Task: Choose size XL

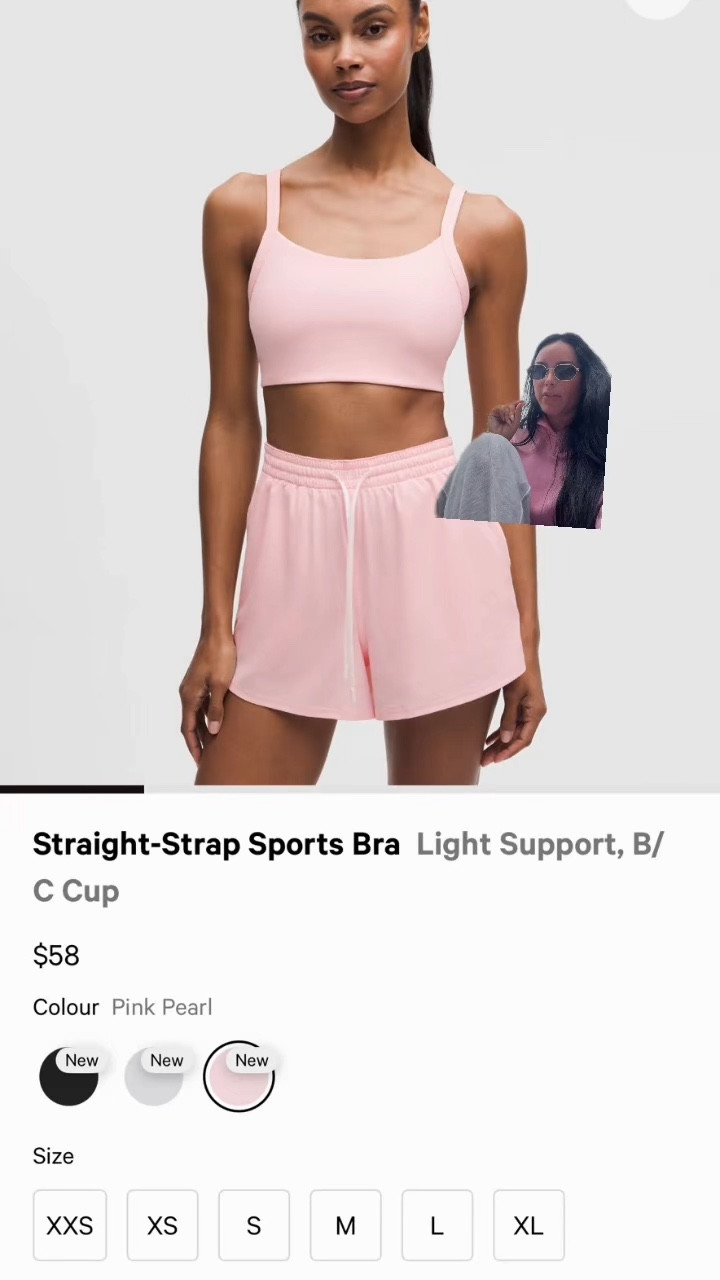Action: 528,1225
